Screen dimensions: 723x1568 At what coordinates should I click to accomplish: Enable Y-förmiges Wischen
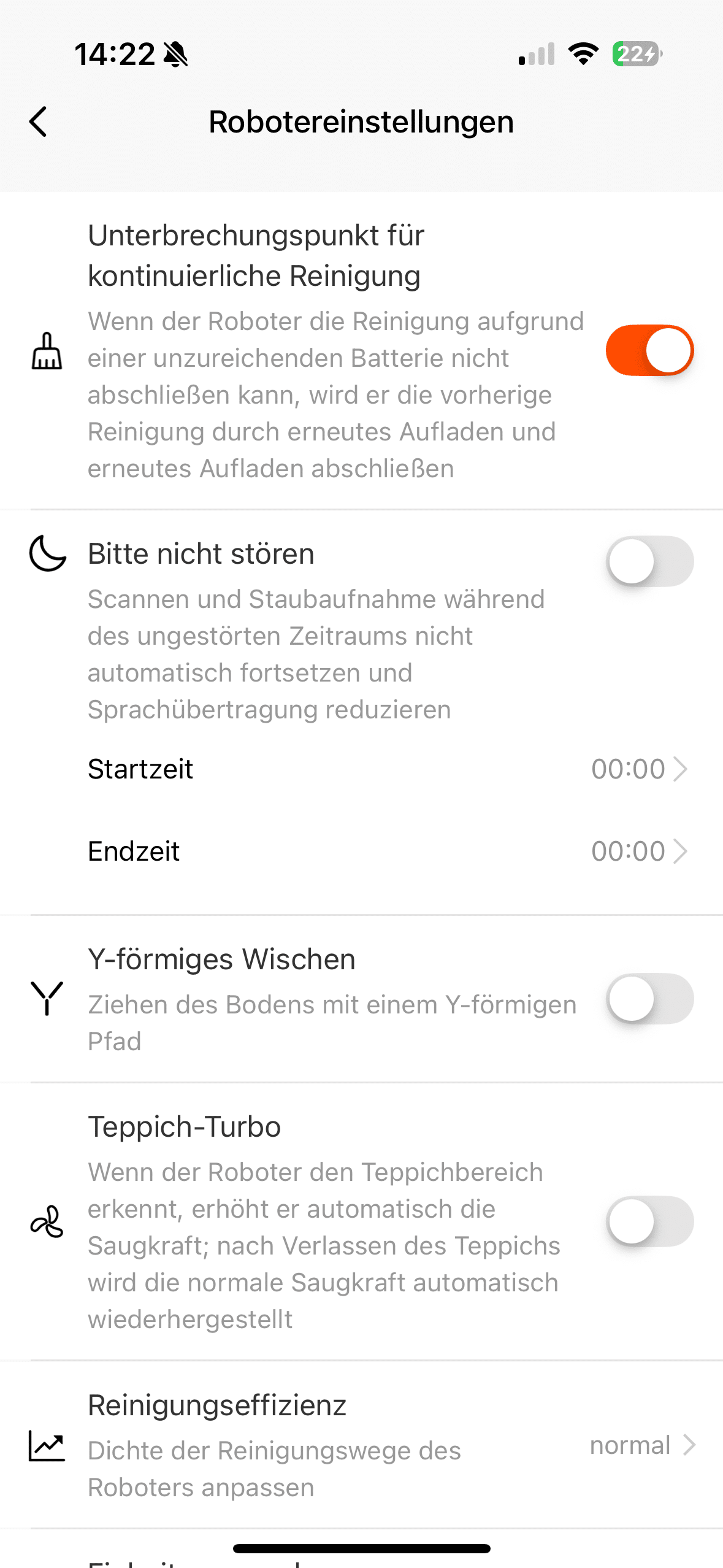[x=649, y=999]
